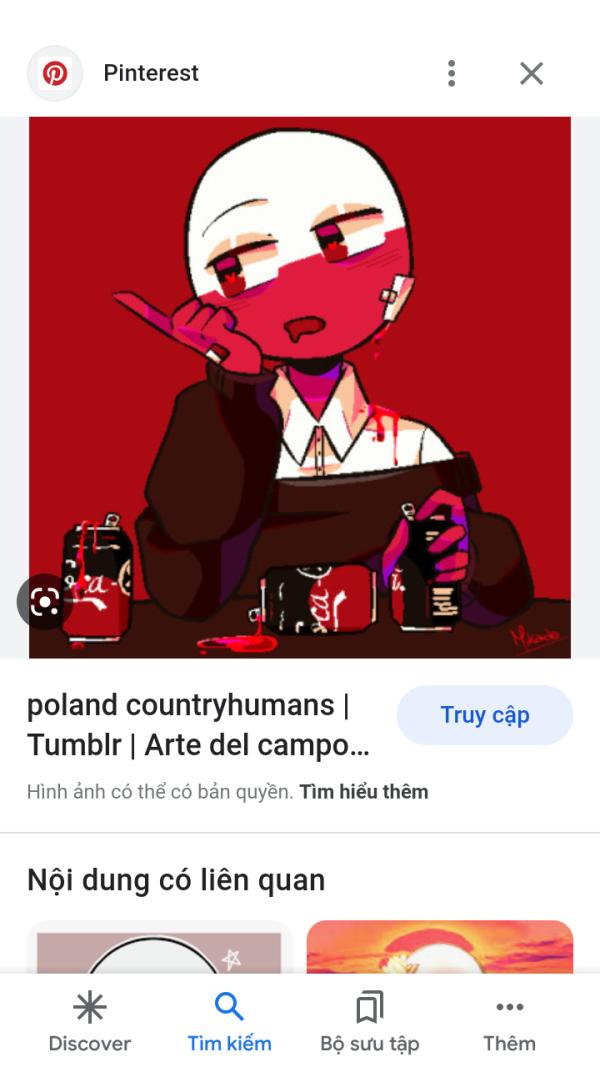Screen dimensions: 600x1067
Task: Tap the Lens search icon on the image
Action: [45, 602]
